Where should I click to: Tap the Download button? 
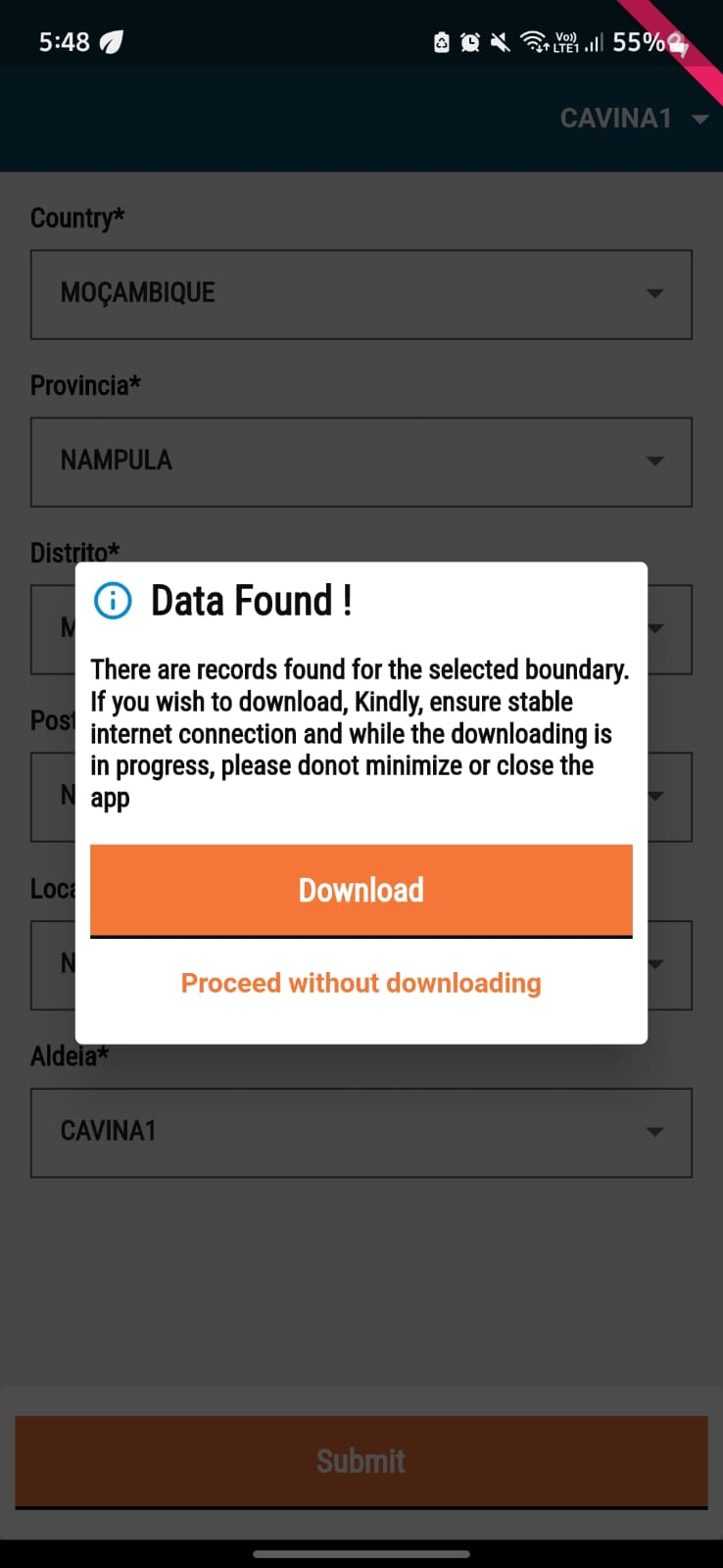tap(361, 890)
